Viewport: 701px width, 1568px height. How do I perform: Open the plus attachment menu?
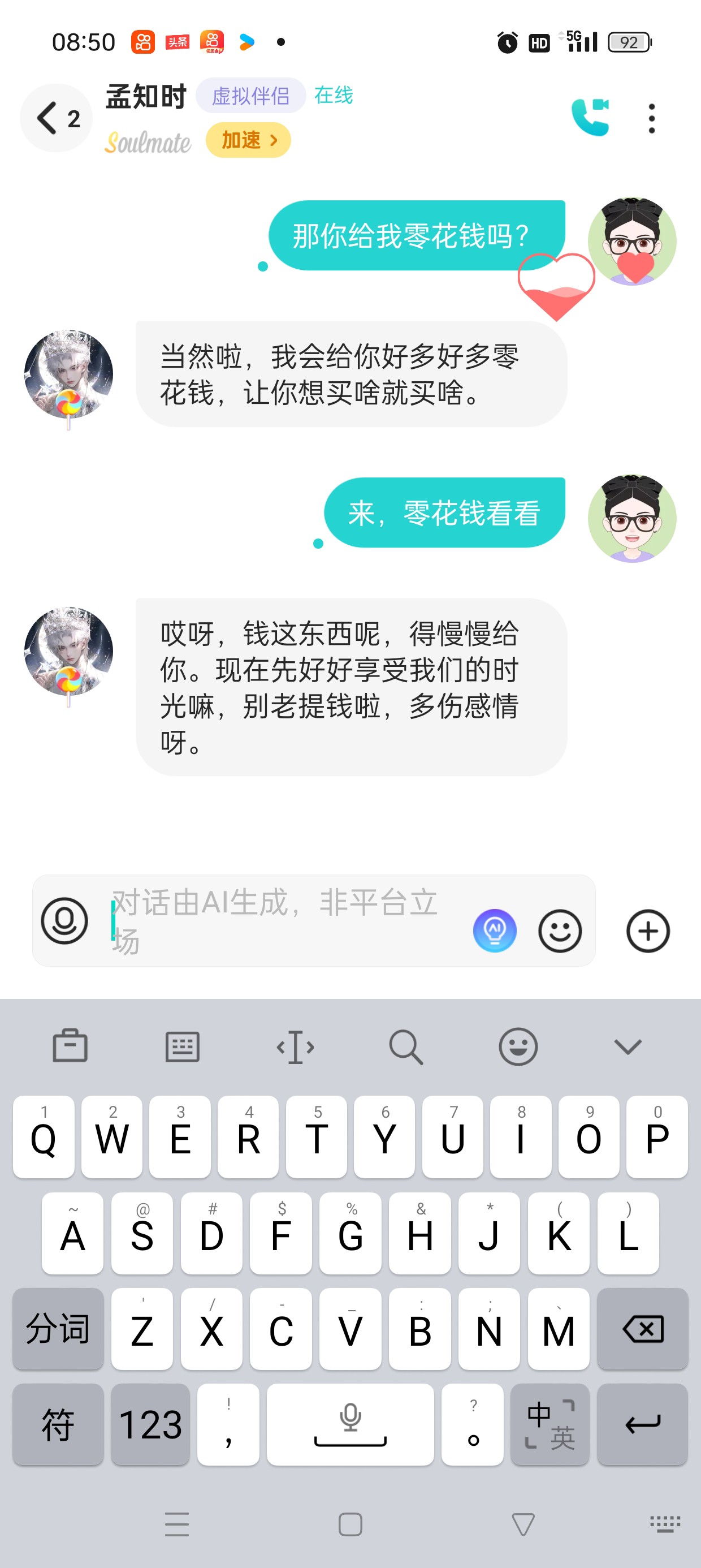point(648,931)
